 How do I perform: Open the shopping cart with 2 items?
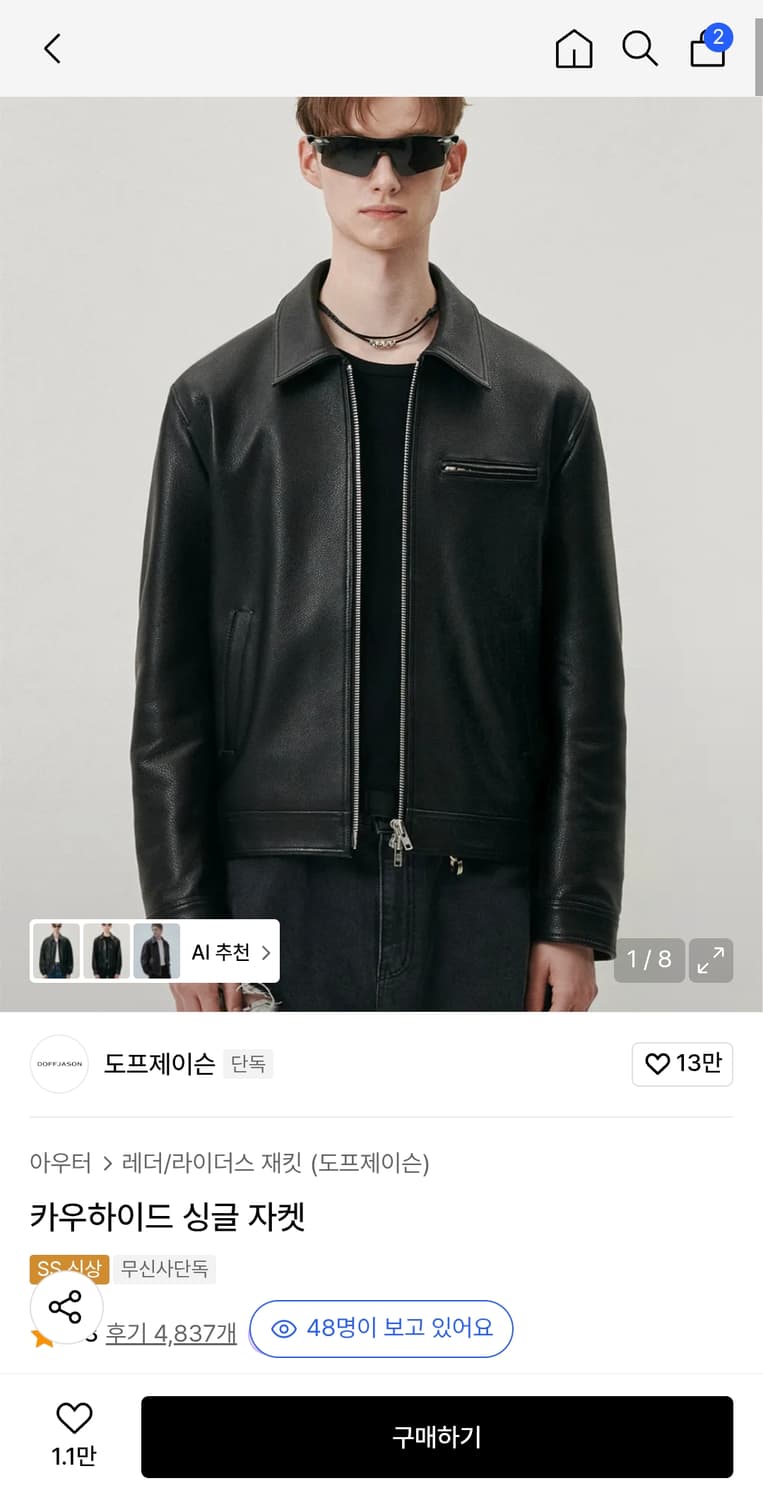(x=707, y=50)
